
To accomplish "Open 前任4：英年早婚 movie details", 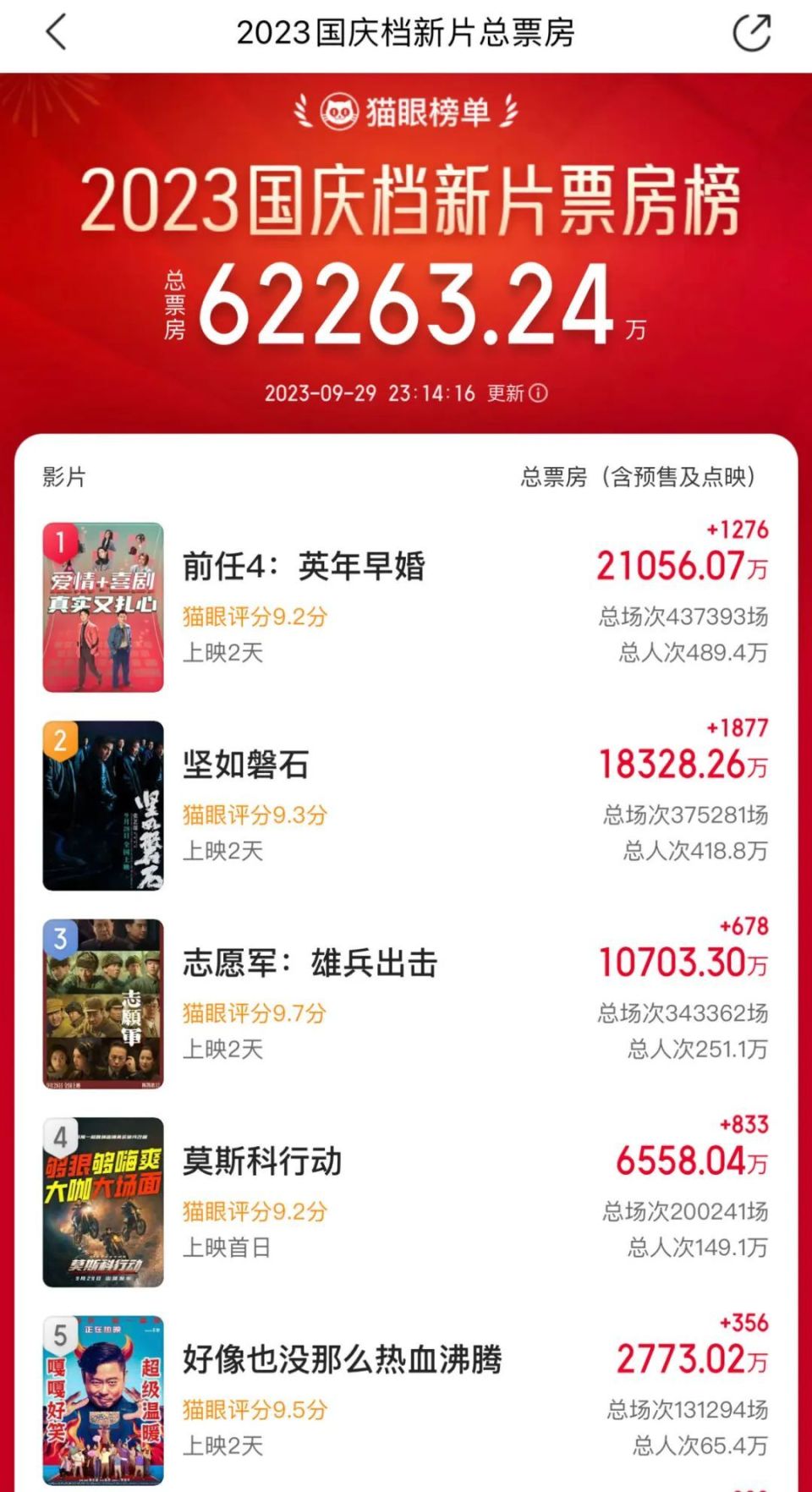I will click(304, 567).
